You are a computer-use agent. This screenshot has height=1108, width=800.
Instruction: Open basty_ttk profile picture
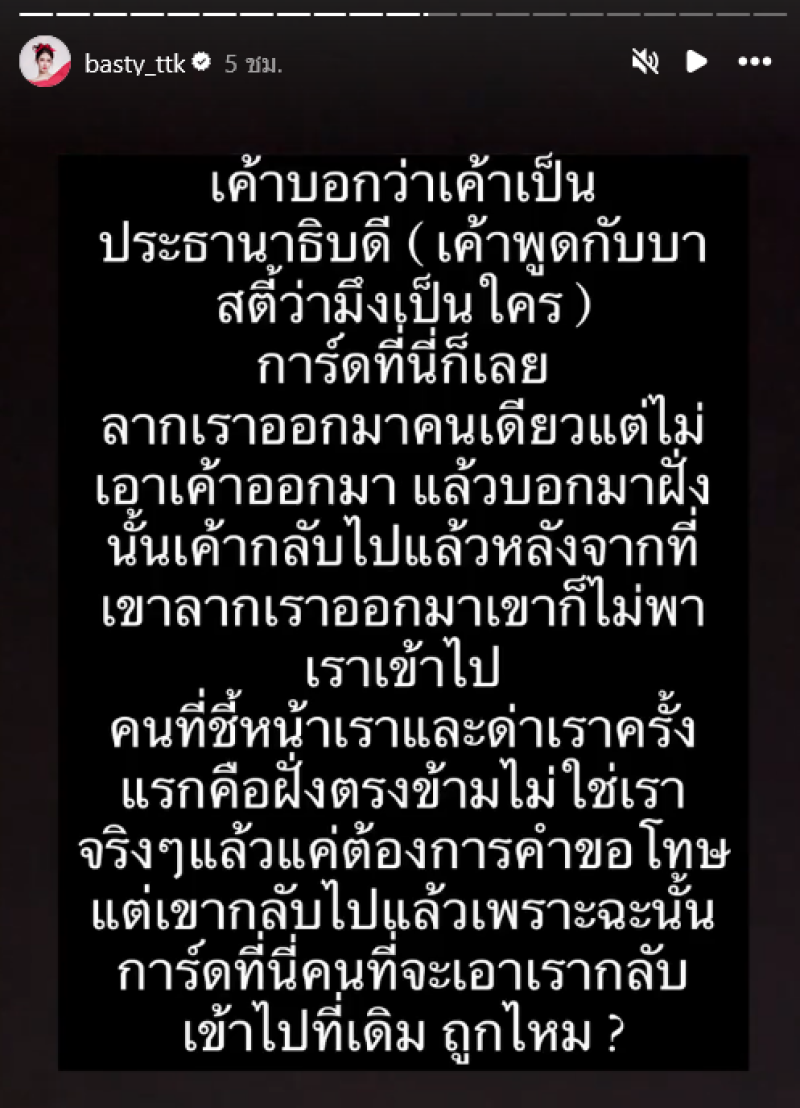[x=45, y=63]
